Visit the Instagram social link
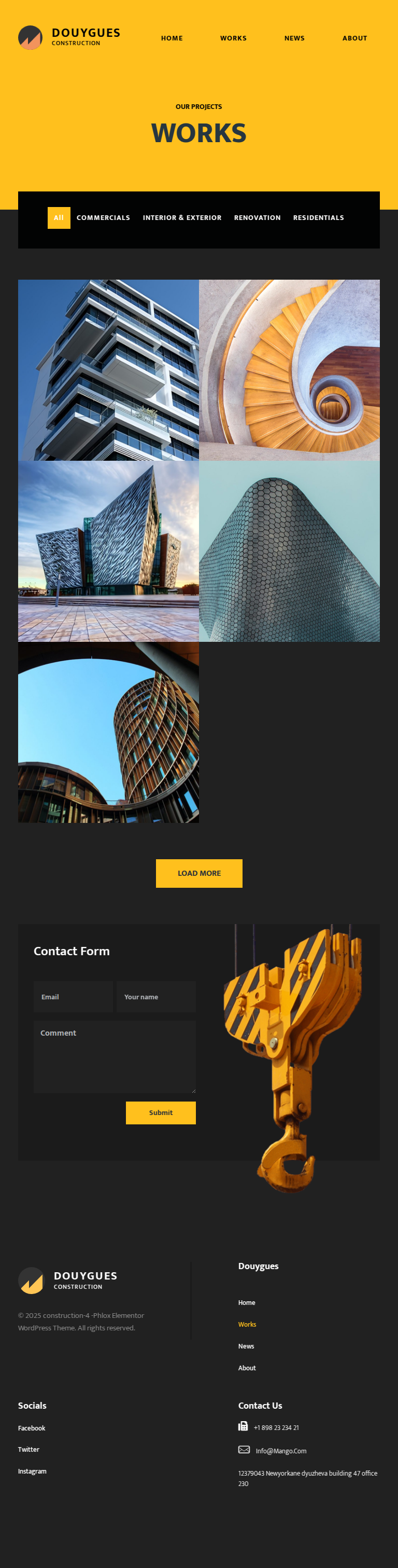398x1568 pixels. click(32, 1470)
